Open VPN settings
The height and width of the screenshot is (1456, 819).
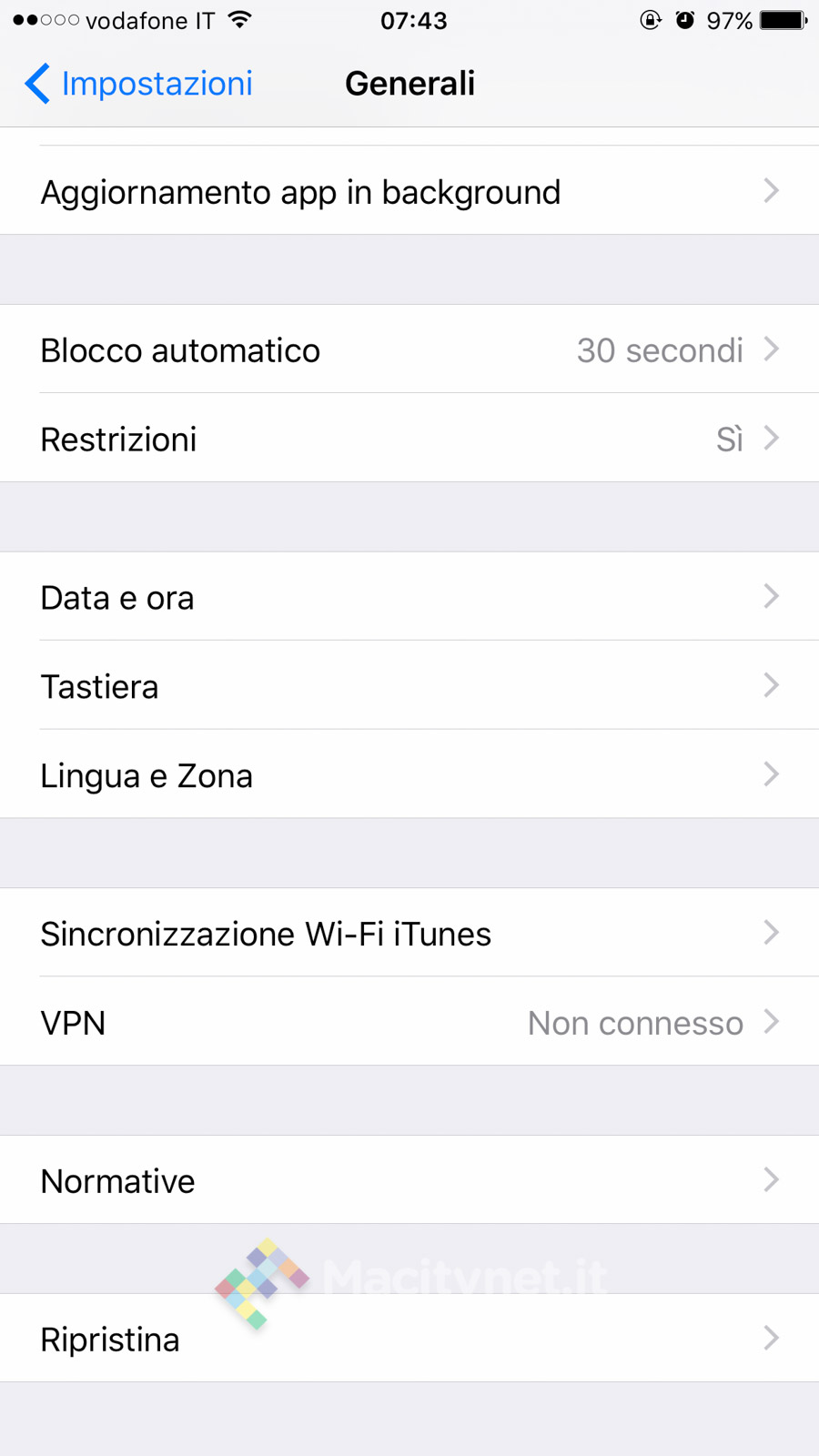409,1023
